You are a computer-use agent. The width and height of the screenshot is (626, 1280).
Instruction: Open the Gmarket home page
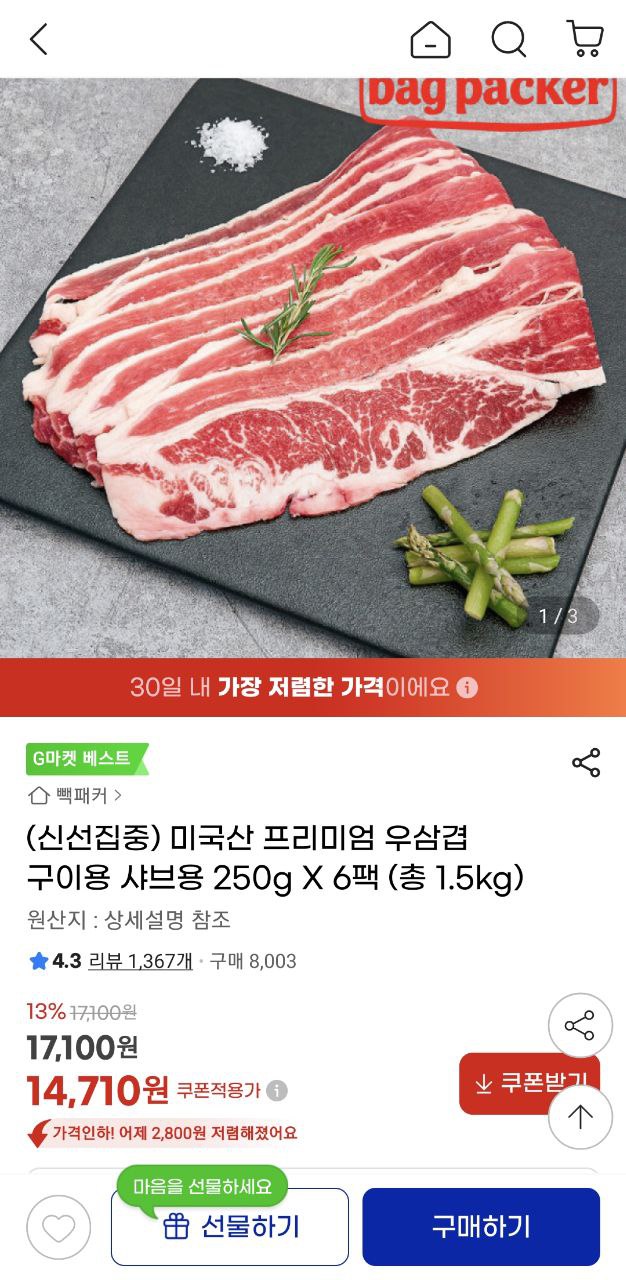click(431, 40)
